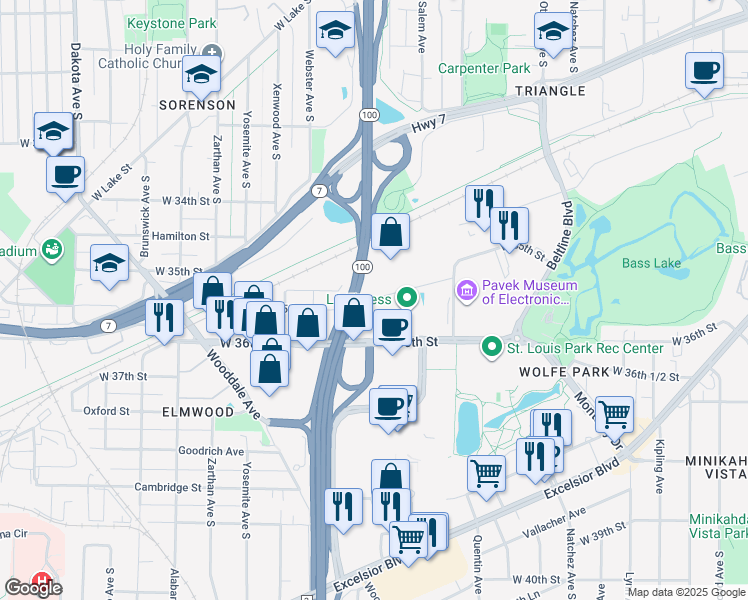Open the restaurant marker on Wooddale Ave
This screenshot has width=748, height=600.
[x=163, y=318]
